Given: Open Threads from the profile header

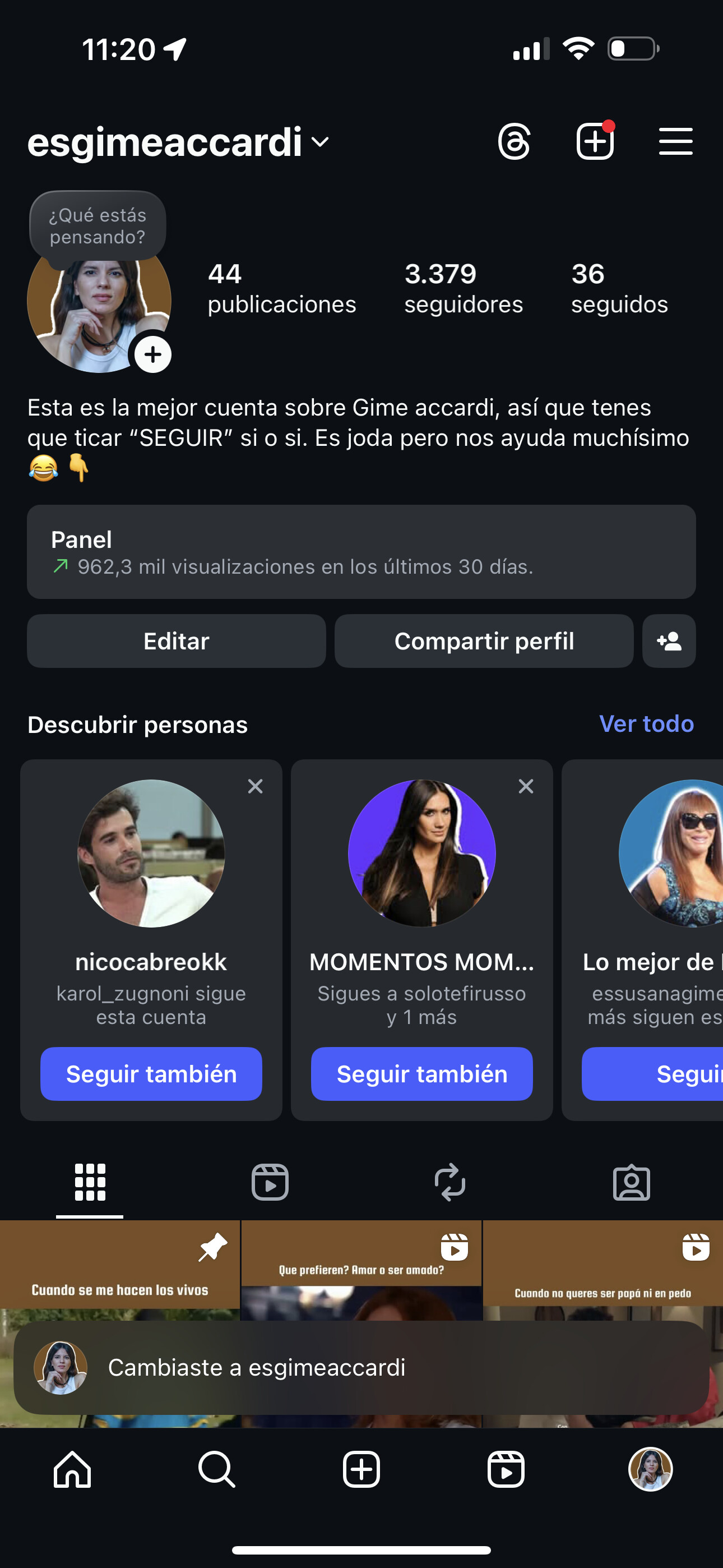Looking at the screenshot, I should tap(515, 142).
